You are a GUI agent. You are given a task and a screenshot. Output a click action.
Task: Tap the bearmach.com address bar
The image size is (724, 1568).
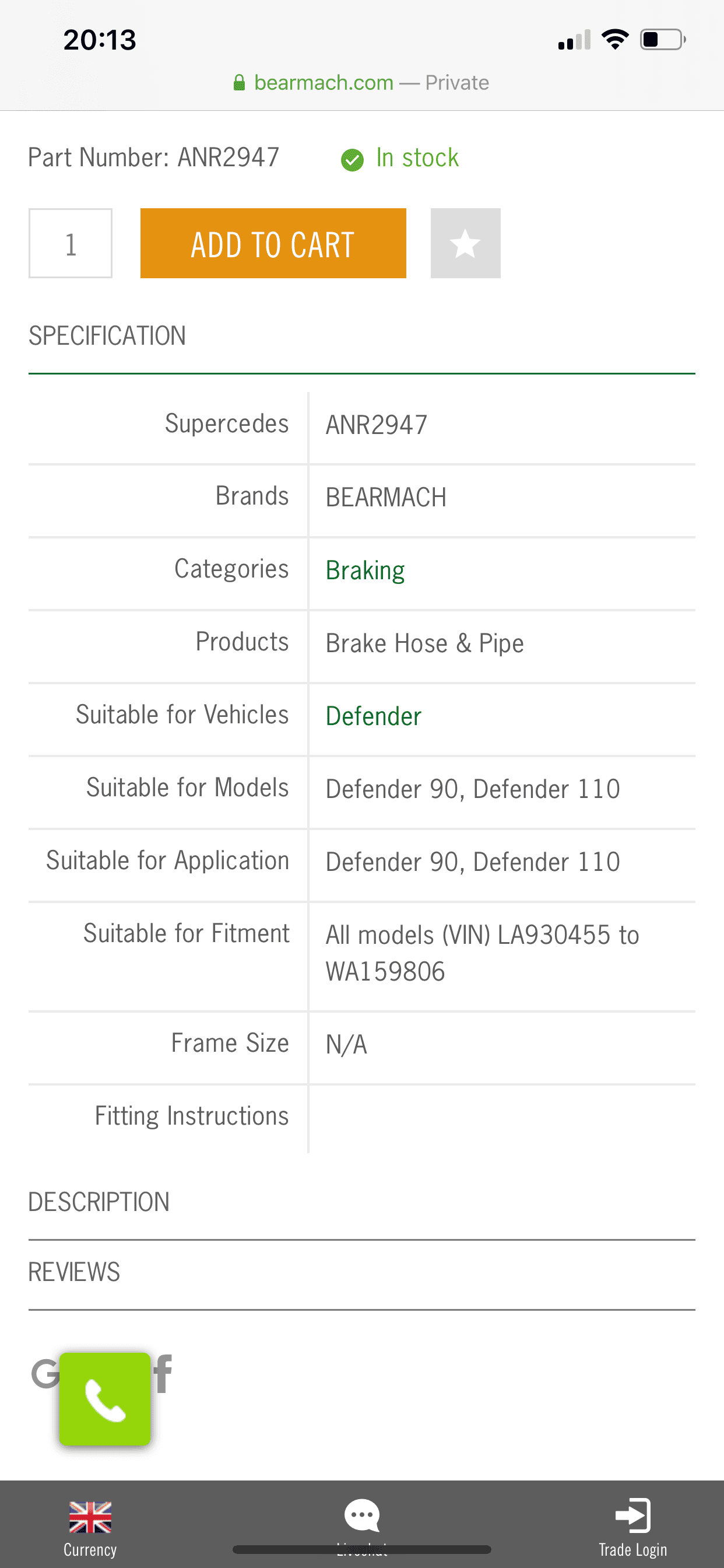[x=361, y=83]
